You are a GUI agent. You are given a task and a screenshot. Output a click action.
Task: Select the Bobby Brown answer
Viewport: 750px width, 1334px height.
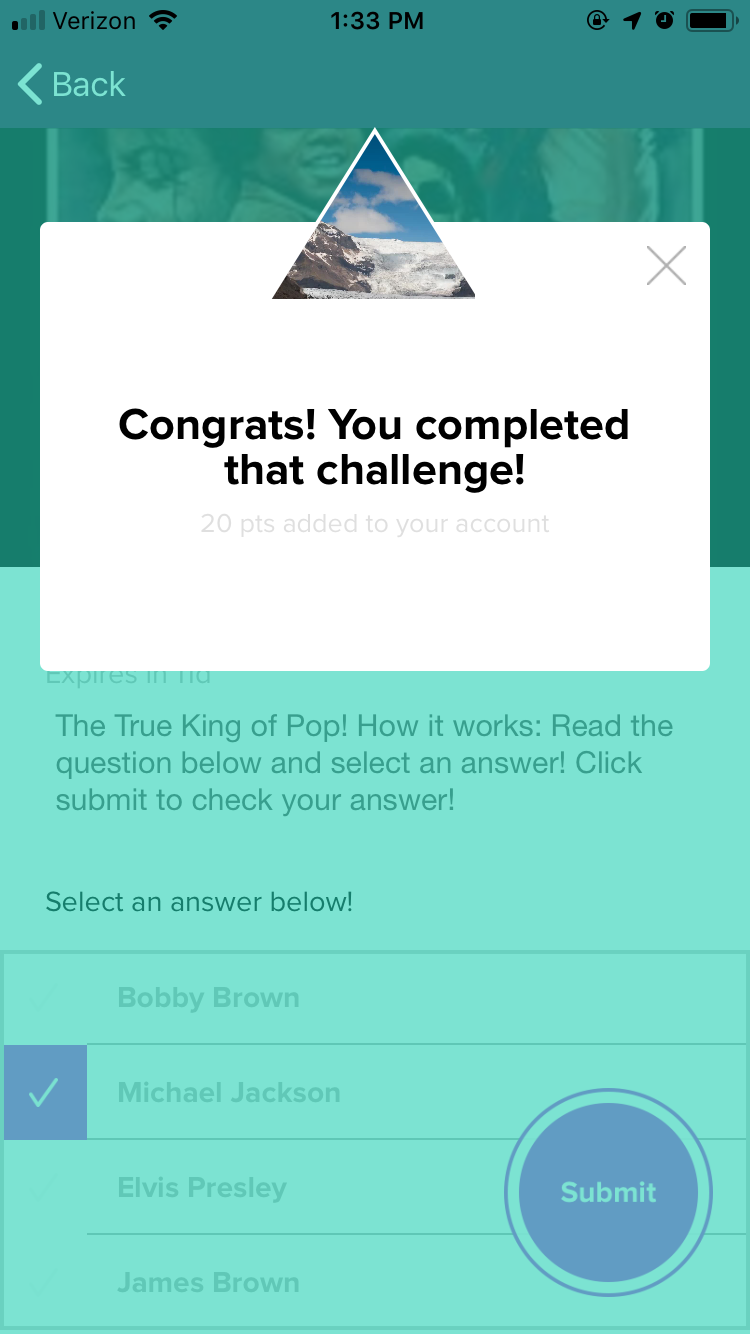[x=208, y=997]
